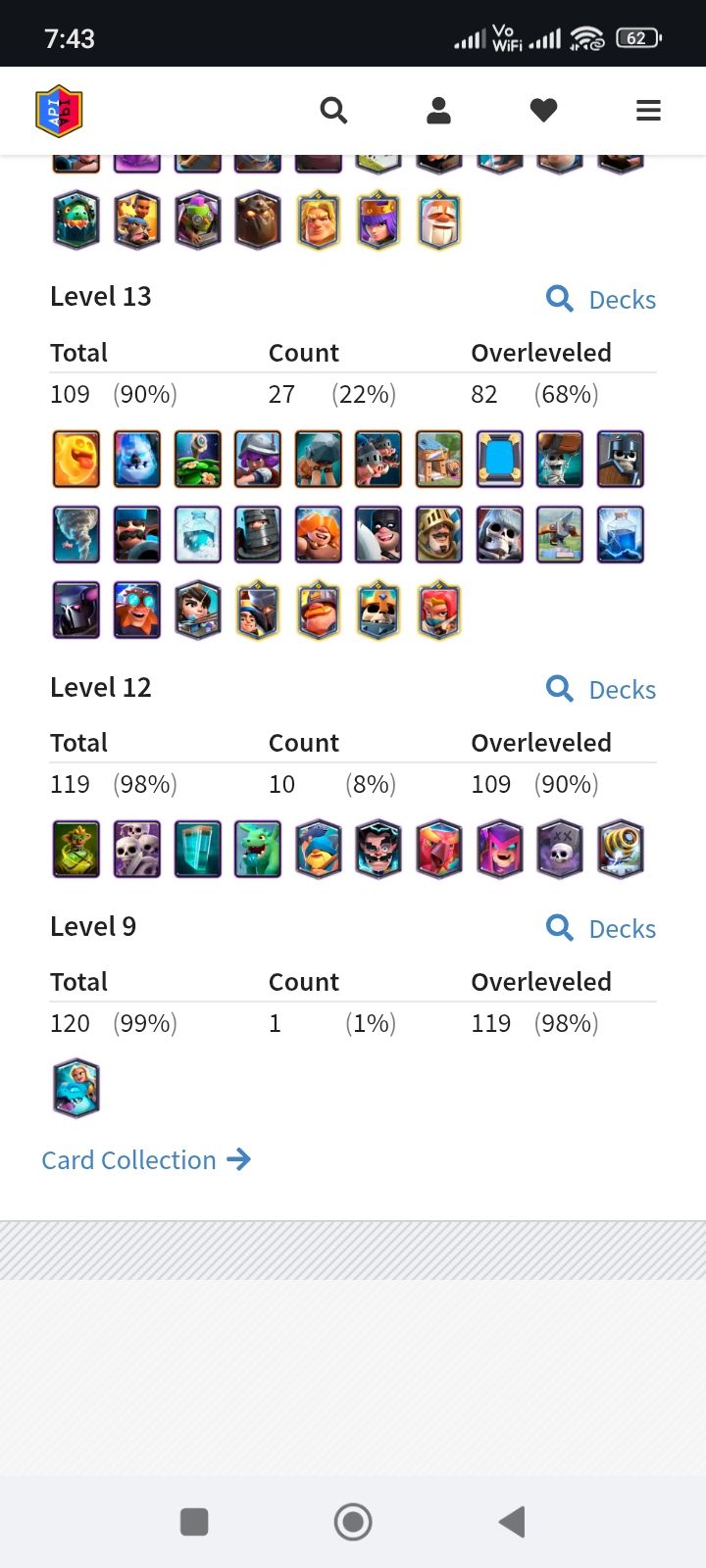Open the player profile icon
The image size is (706, 1568).
coord(438,110)
